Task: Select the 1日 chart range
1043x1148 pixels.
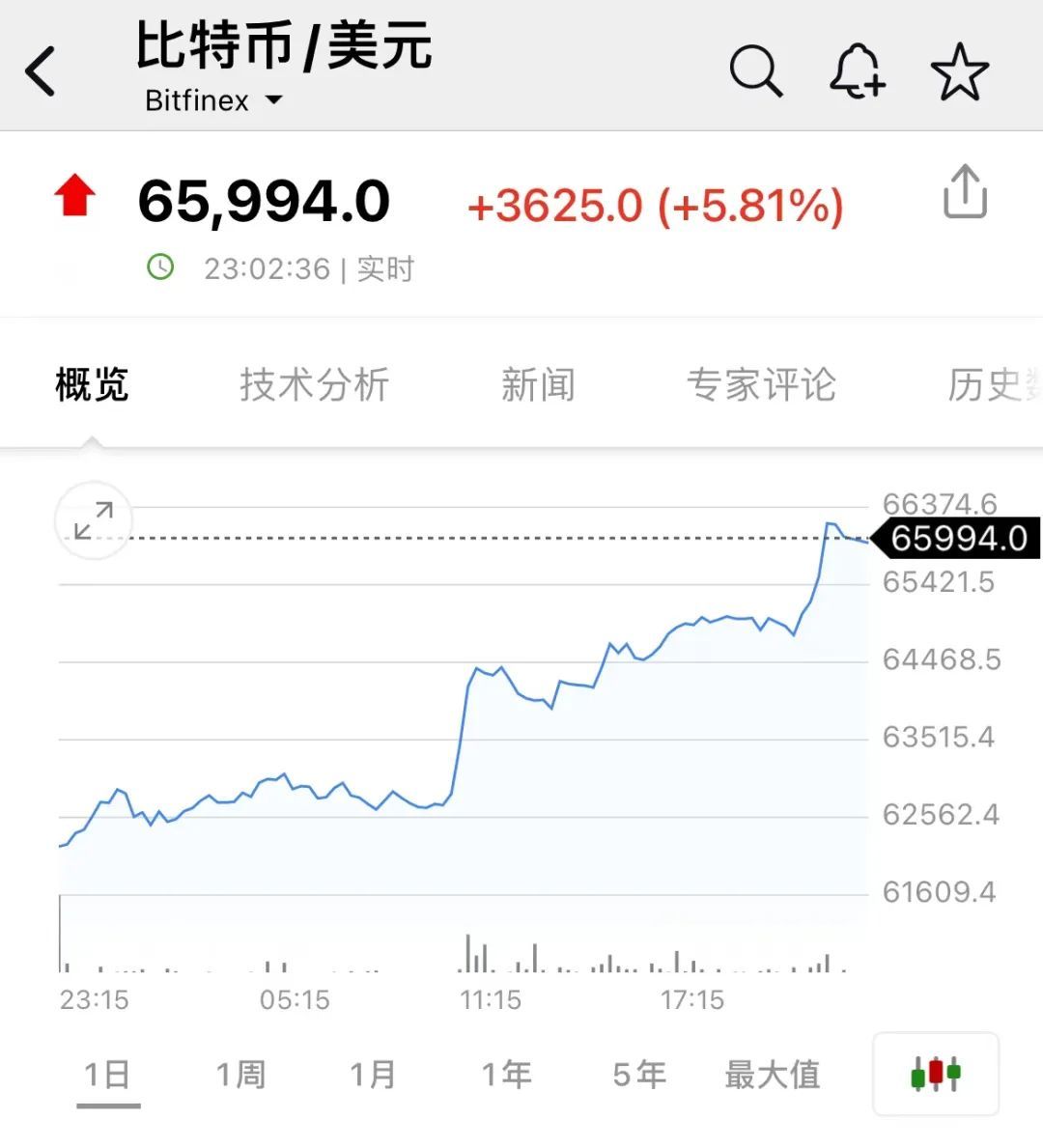Action: point(107,1075)
